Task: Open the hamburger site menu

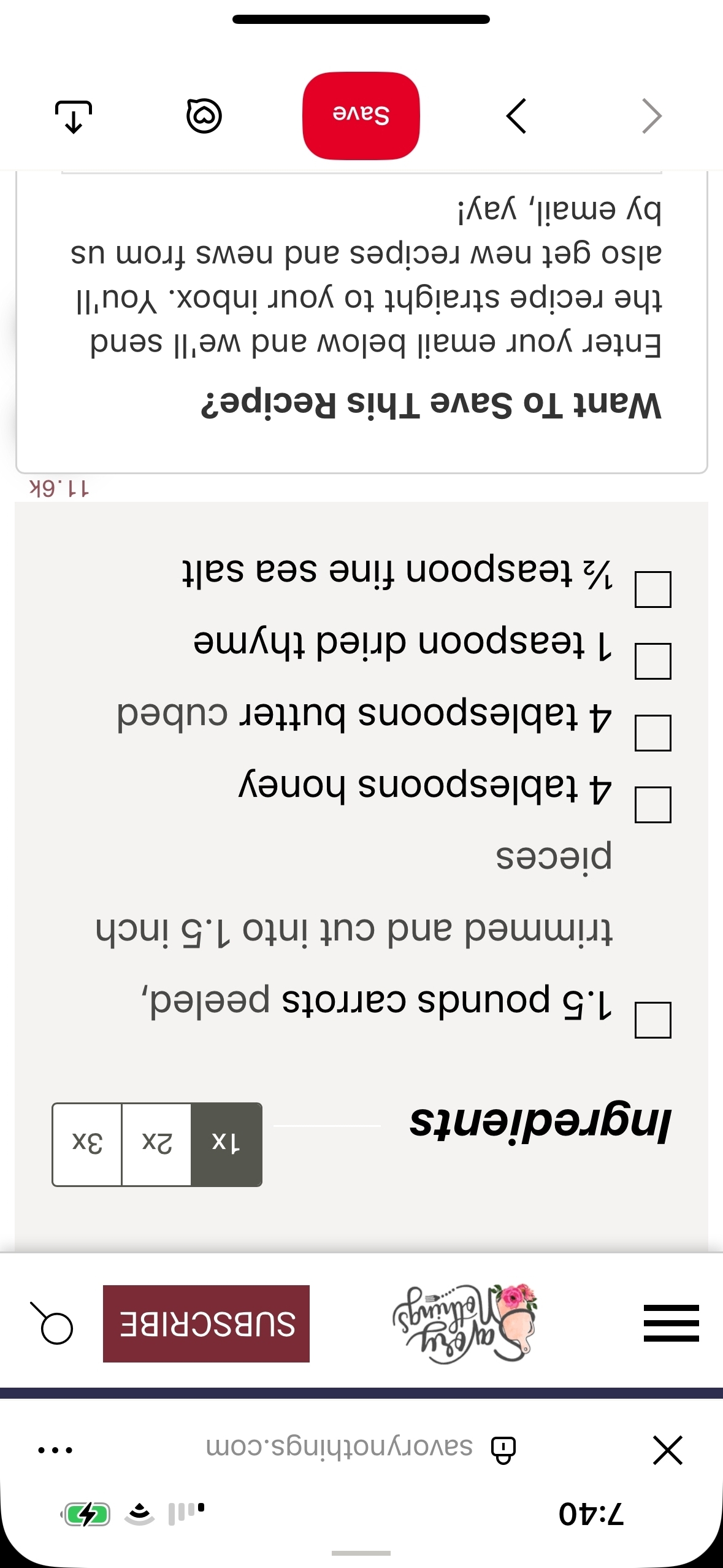Action: click(671, 1323)
